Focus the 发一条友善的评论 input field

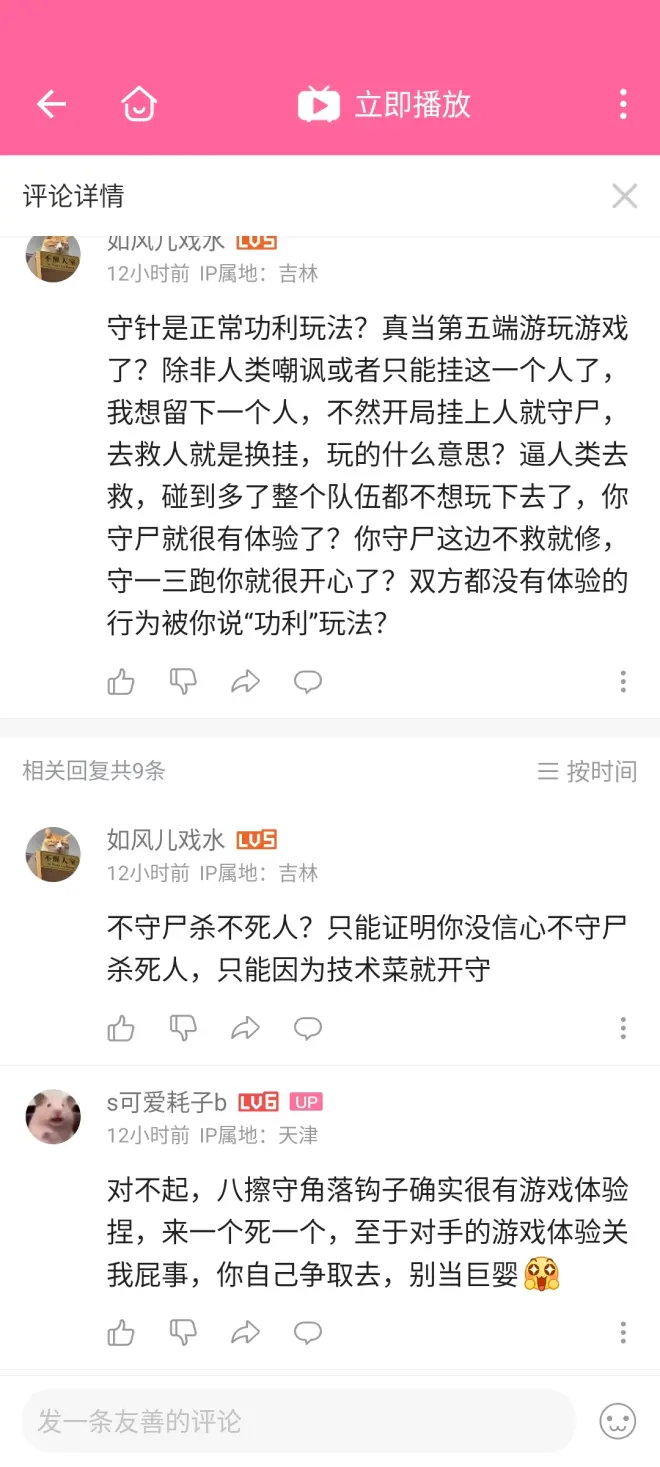pyautogui.click(x=298, y=1421)
